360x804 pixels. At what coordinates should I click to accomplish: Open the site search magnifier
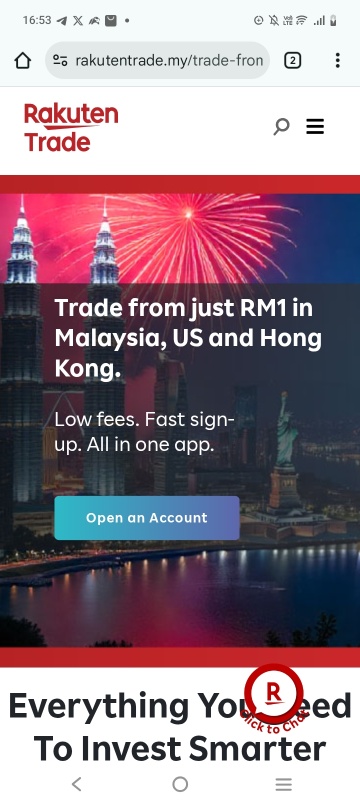coord(281,126)
